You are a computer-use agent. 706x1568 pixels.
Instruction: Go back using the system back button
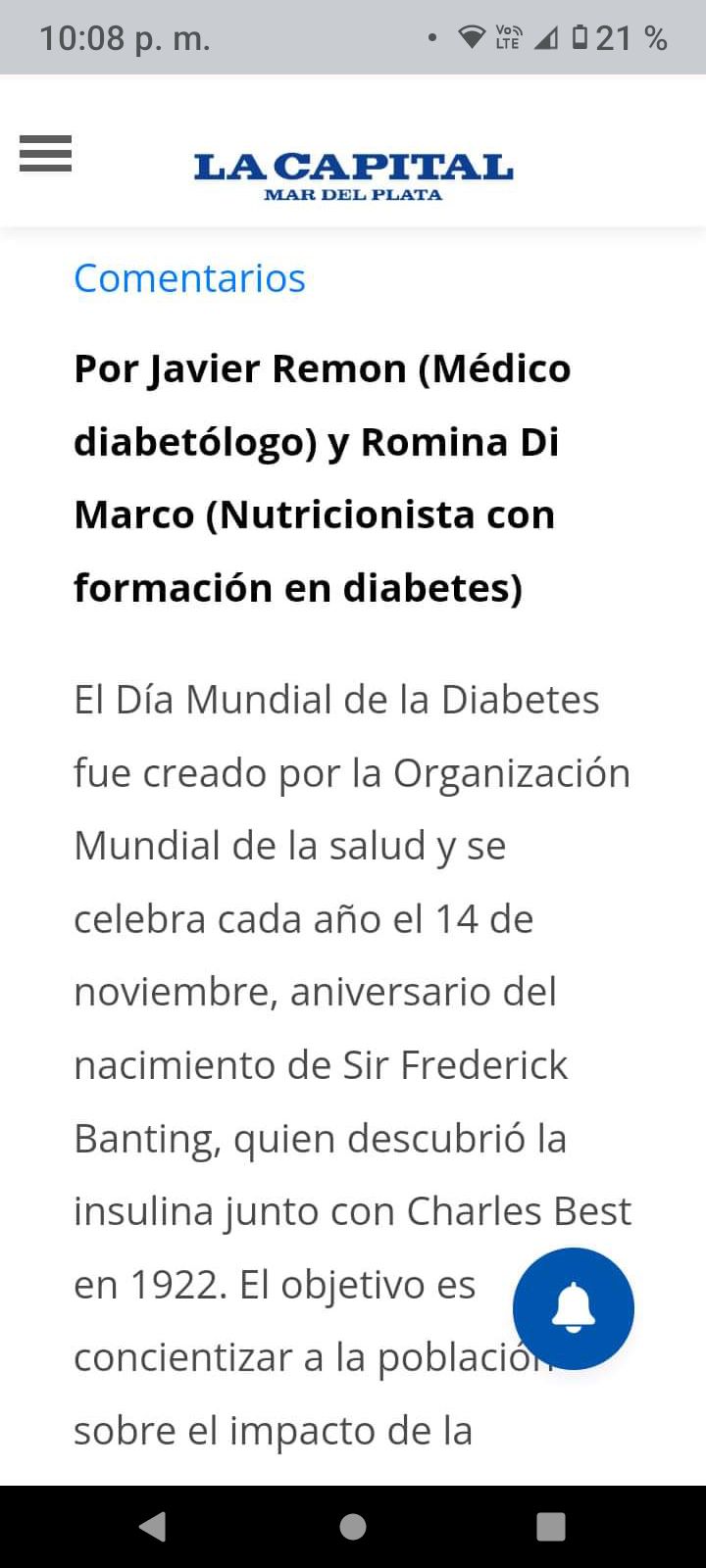(153, 1526)
